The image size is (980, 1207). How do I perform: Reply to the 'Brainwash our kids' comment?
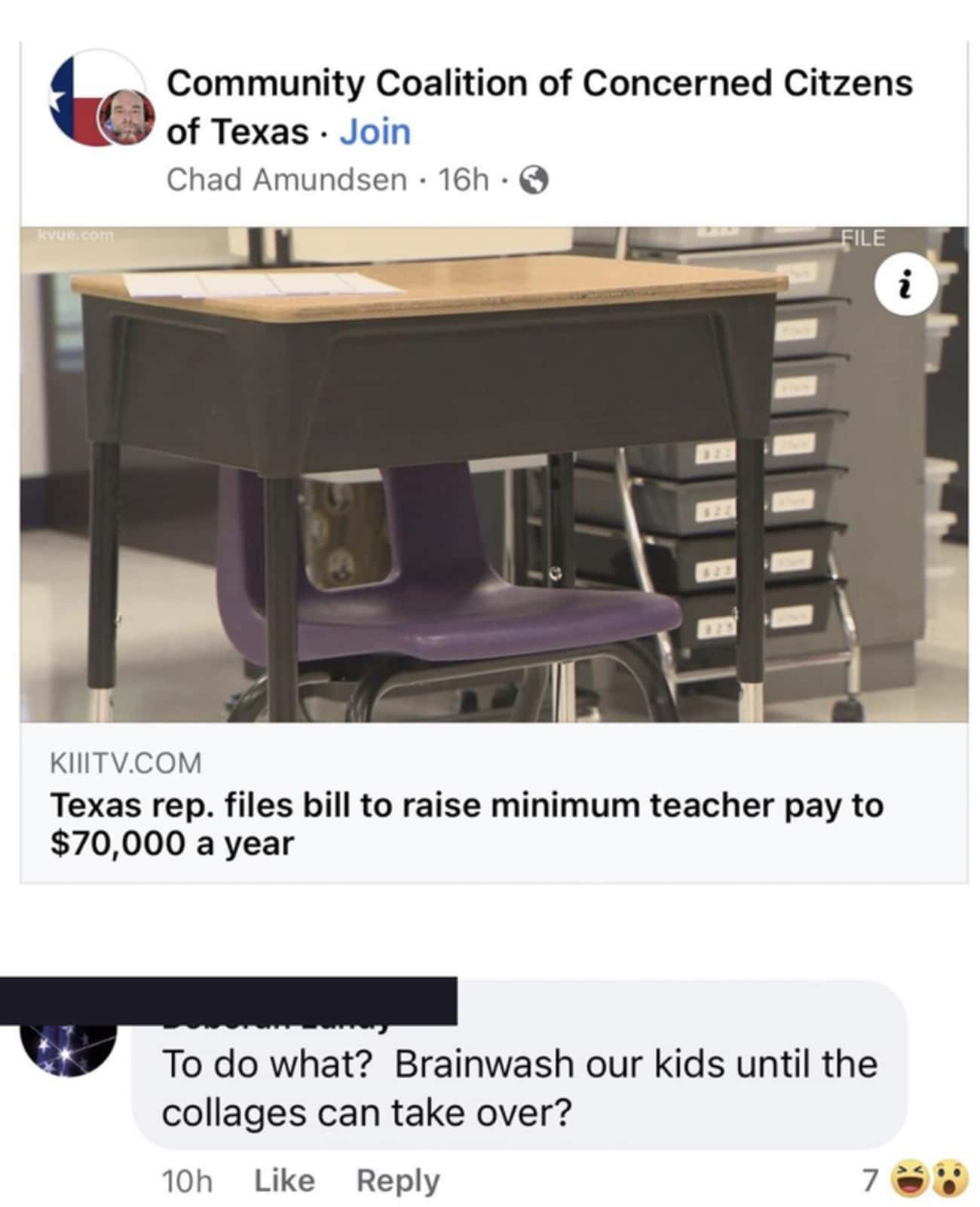[x=397, y=1180]
